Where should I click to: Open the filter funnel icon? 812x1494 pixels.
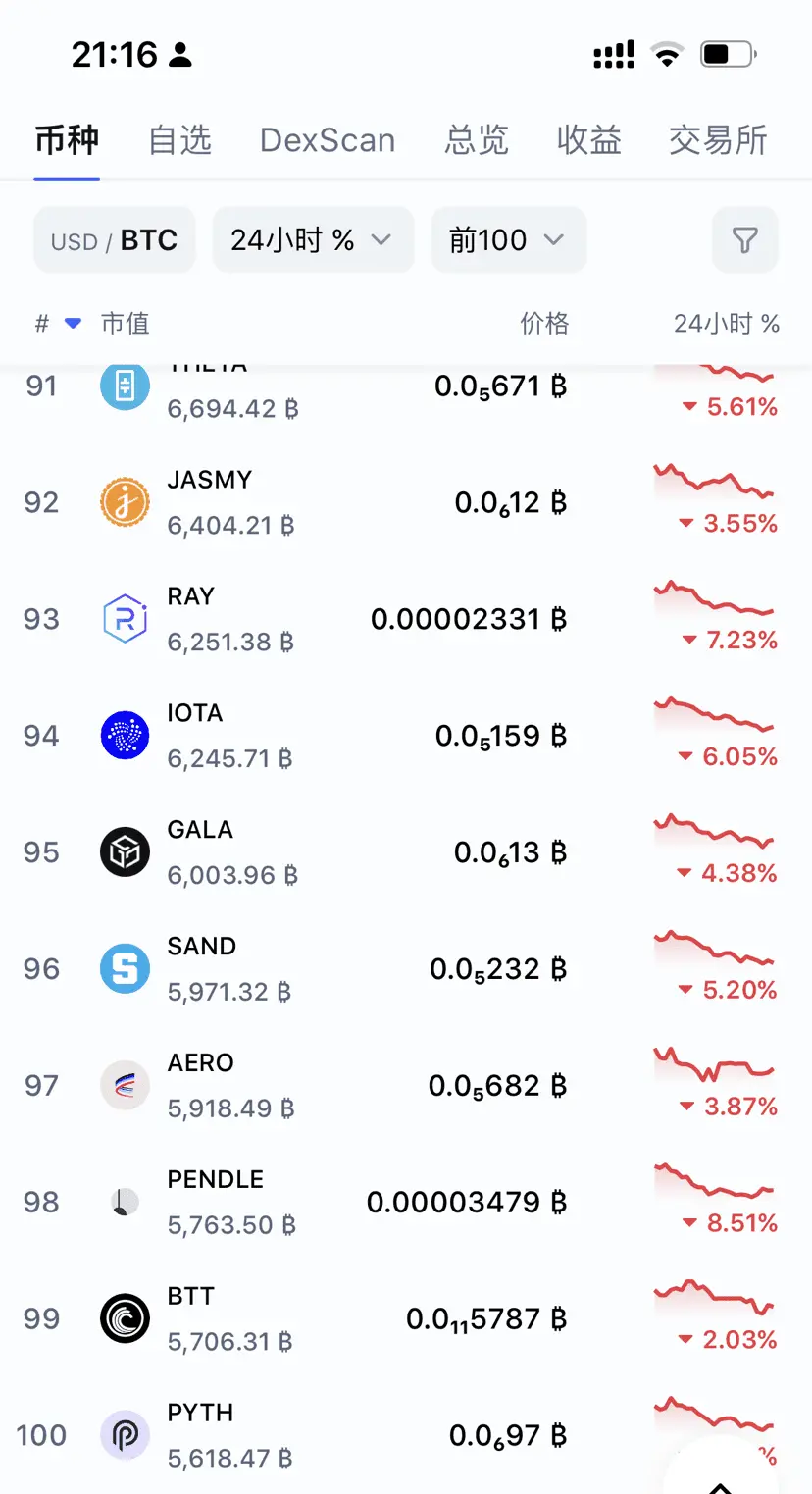point(744,239)
